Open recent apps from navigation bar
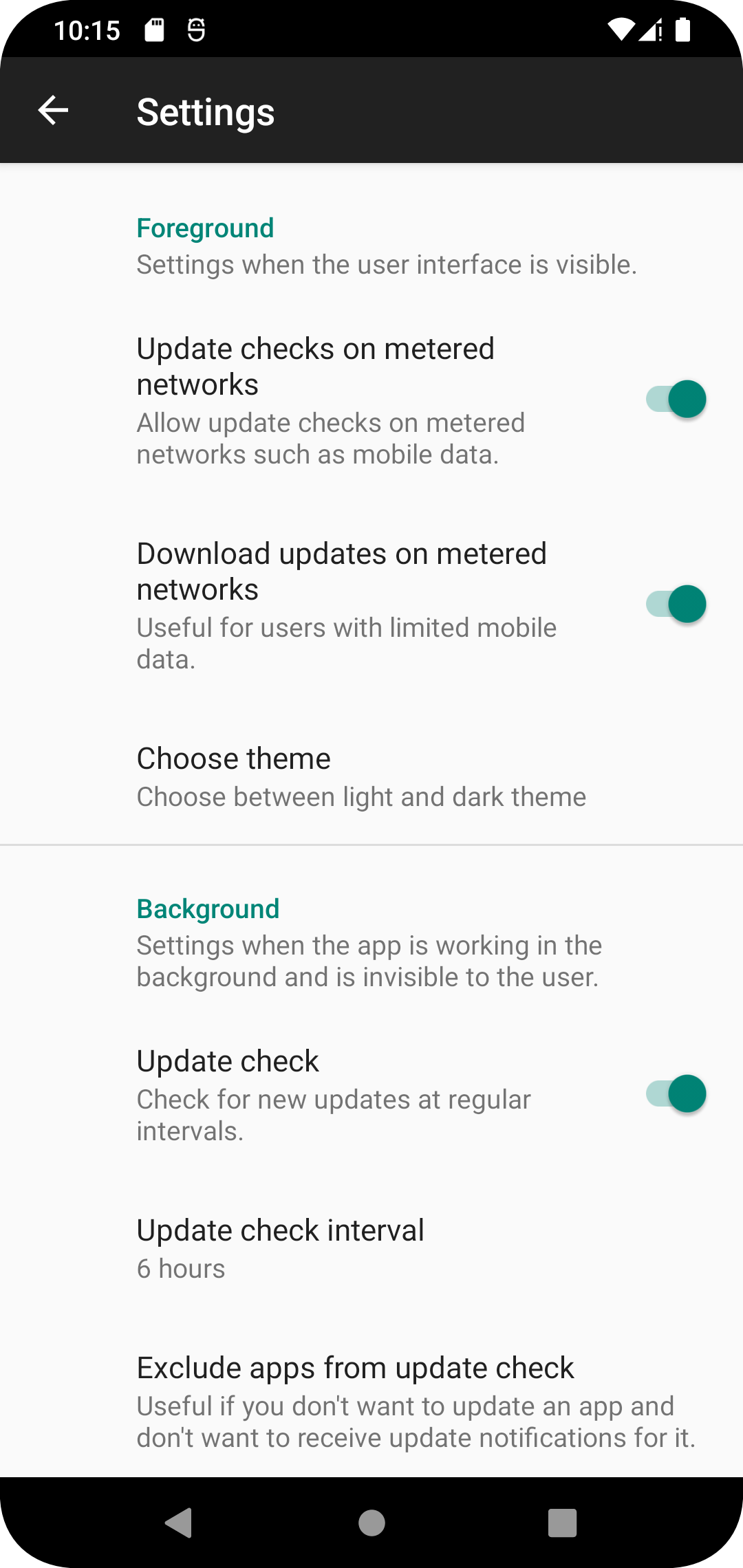The image size is (743, 1568). point(562,1523)
